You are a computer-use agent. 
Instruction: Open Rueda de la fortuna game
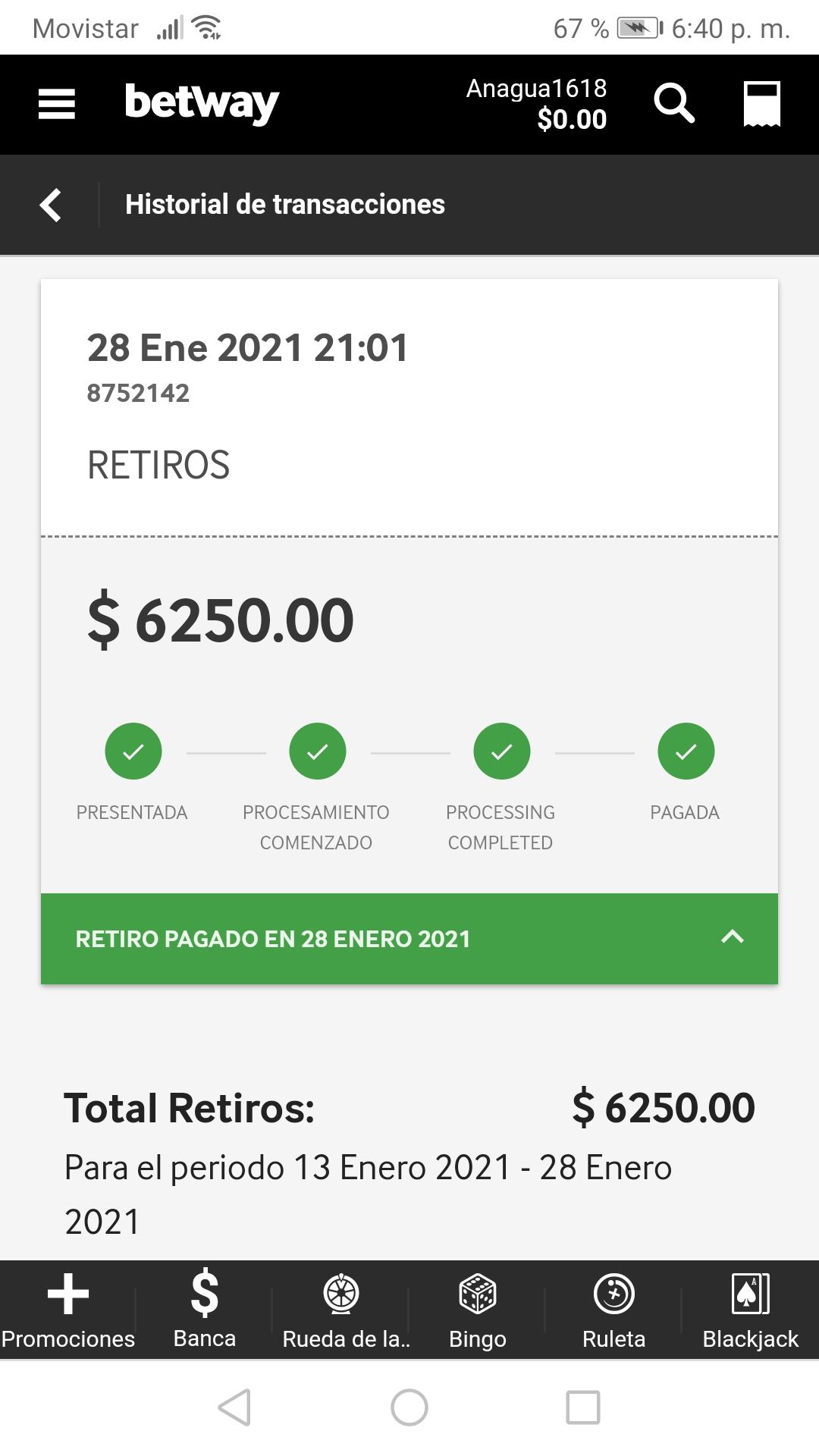point(342,1310)
